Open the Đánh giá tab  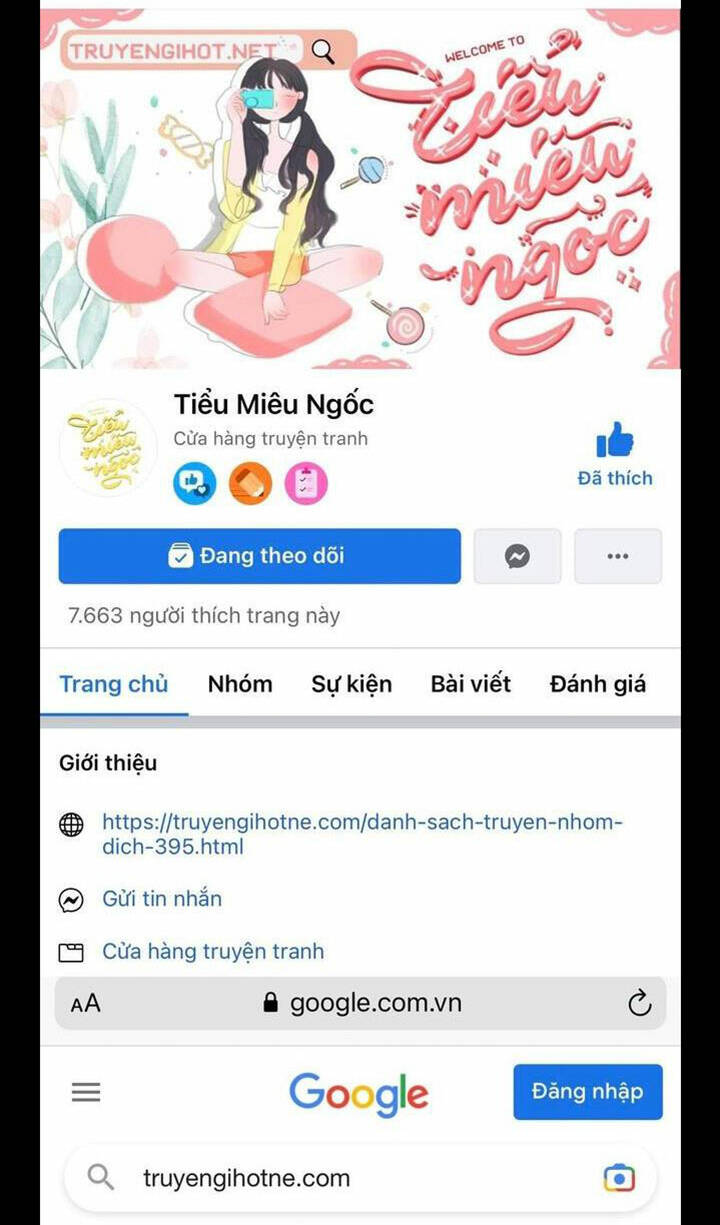[x=597, y=684]
